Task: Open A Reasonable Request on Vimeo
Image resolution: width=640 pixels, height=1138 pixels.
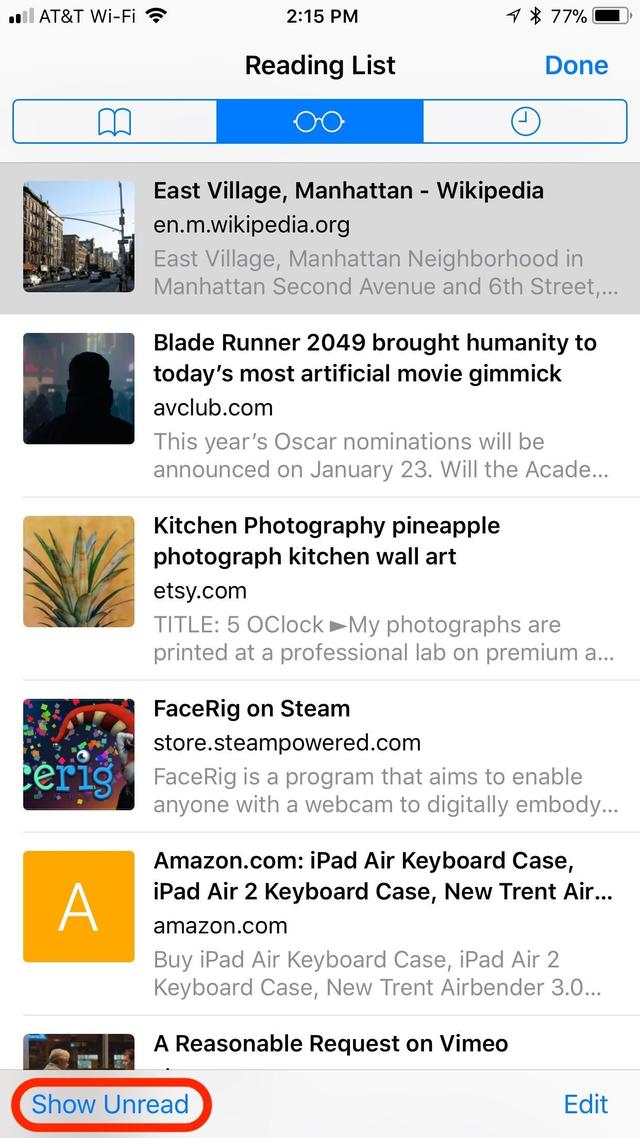Action: [x=330, y=1045]
